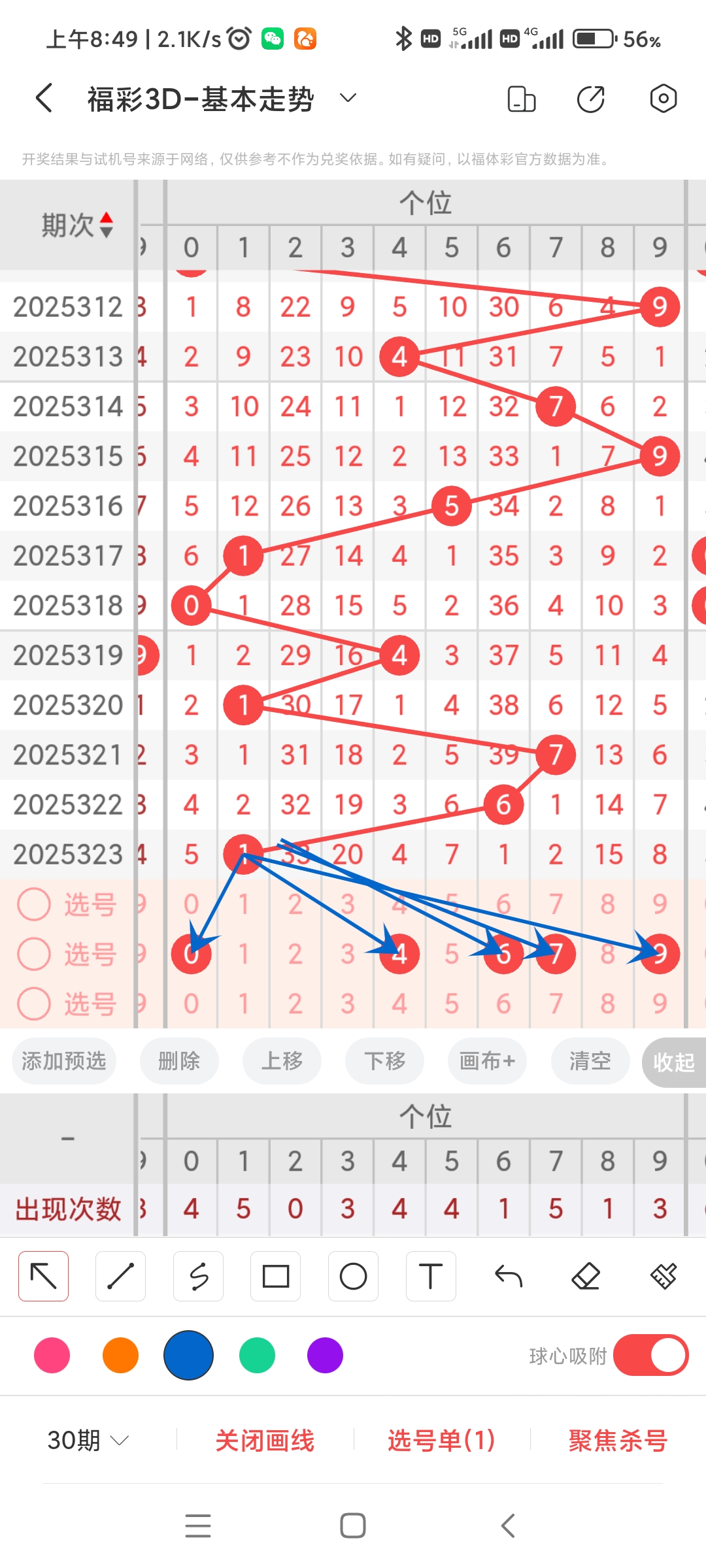Undo the last drawn annotation
The height and width of the screenshot is (1568, 706).
pos(508,1275)
